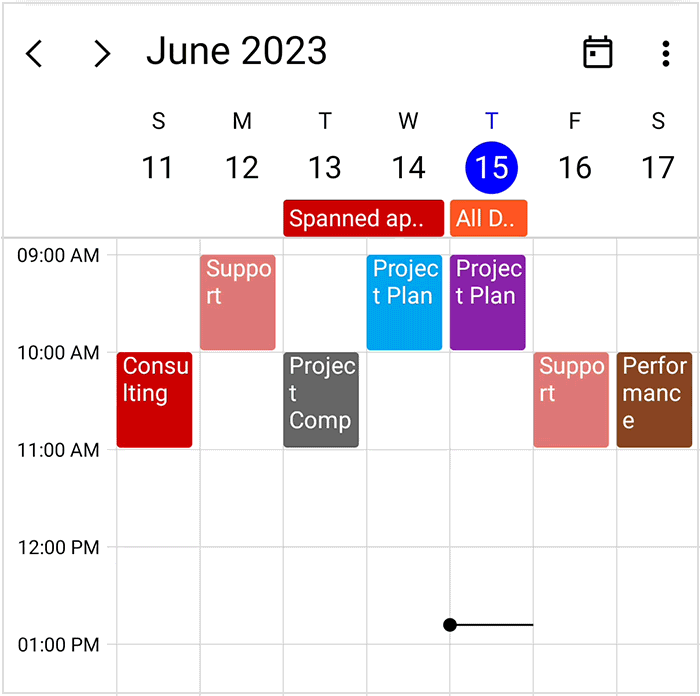700x696 pixels.
Task: Open Monday's Support appointment
Action: pos(238,303)
